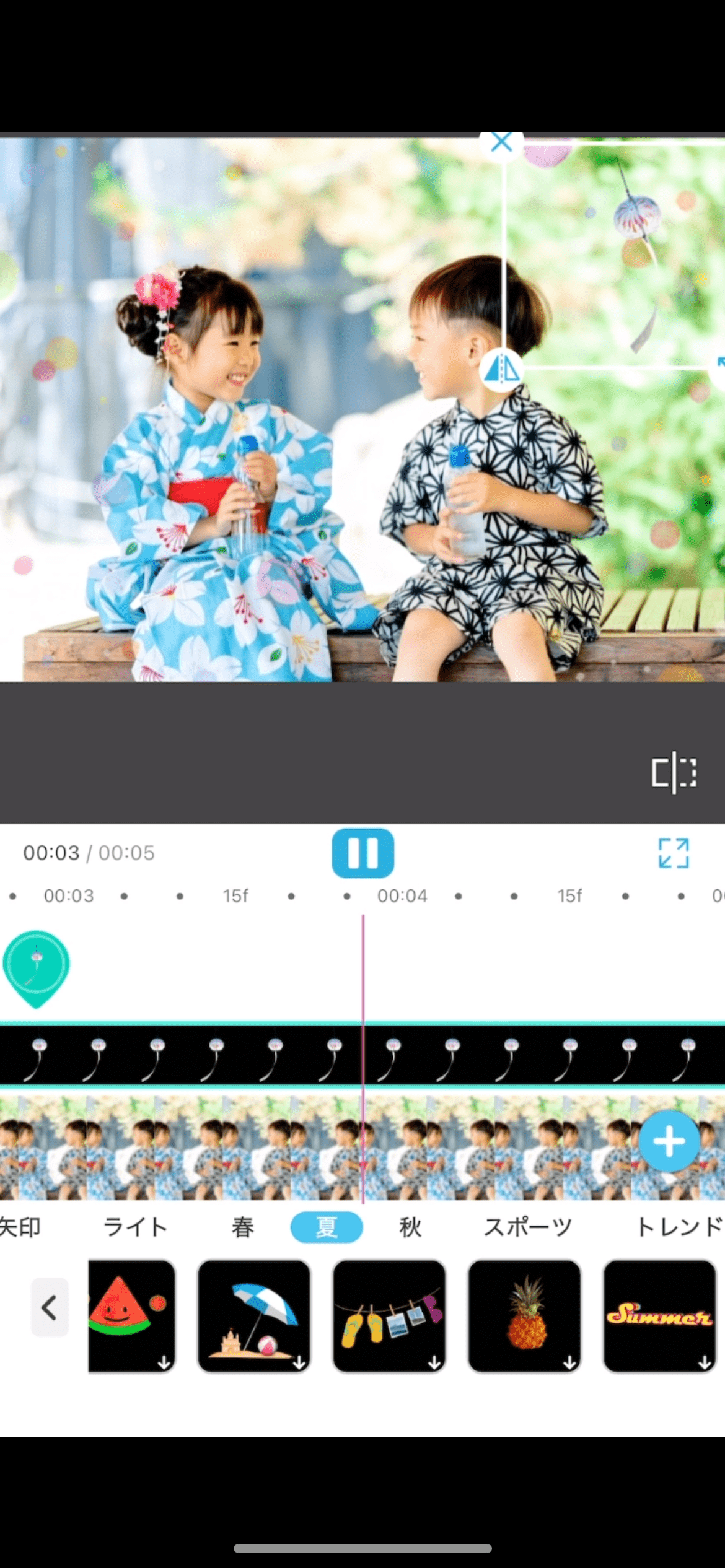
Task: Open the スポーツ sticker category
Action: coord(528,1227)
